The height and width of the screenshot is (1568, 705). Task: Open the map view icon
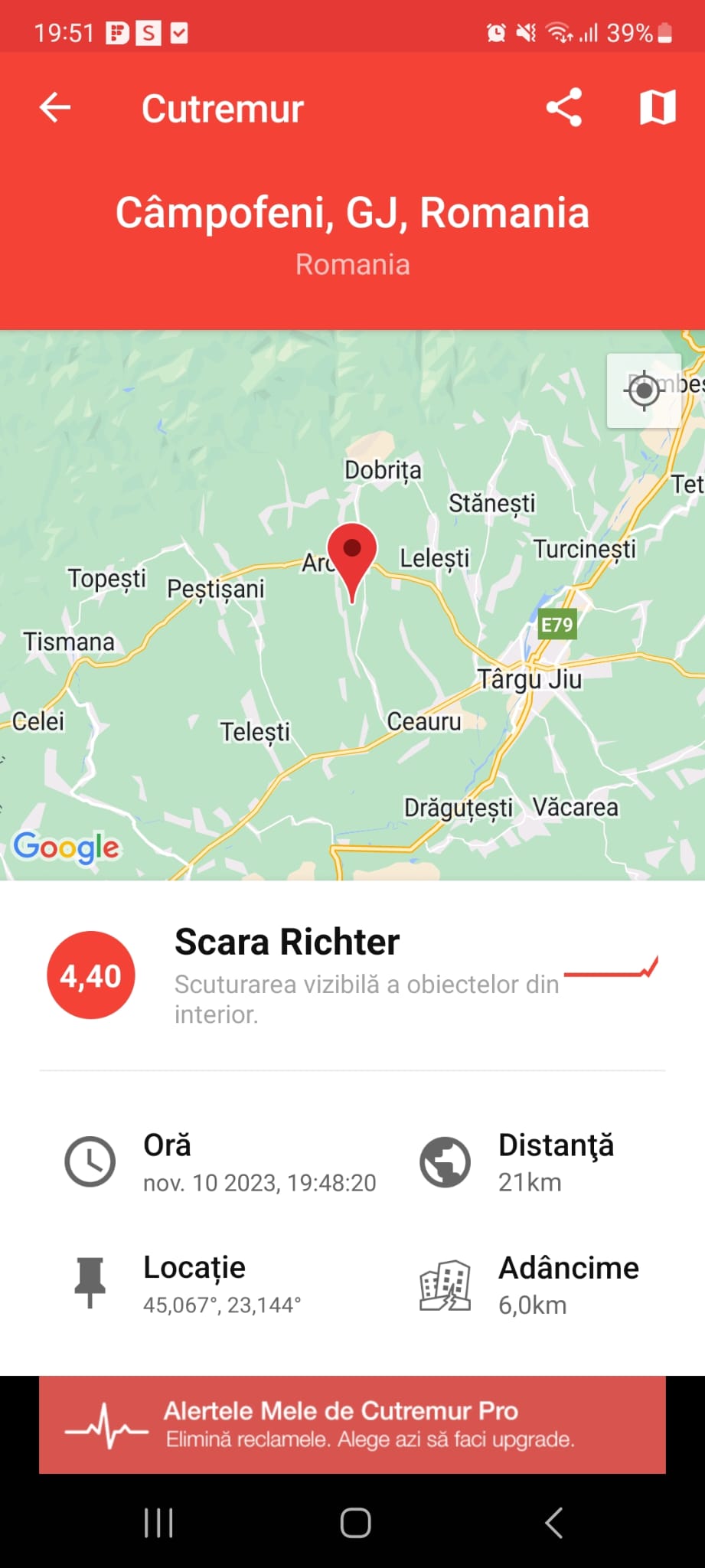[x=658, y=107]
